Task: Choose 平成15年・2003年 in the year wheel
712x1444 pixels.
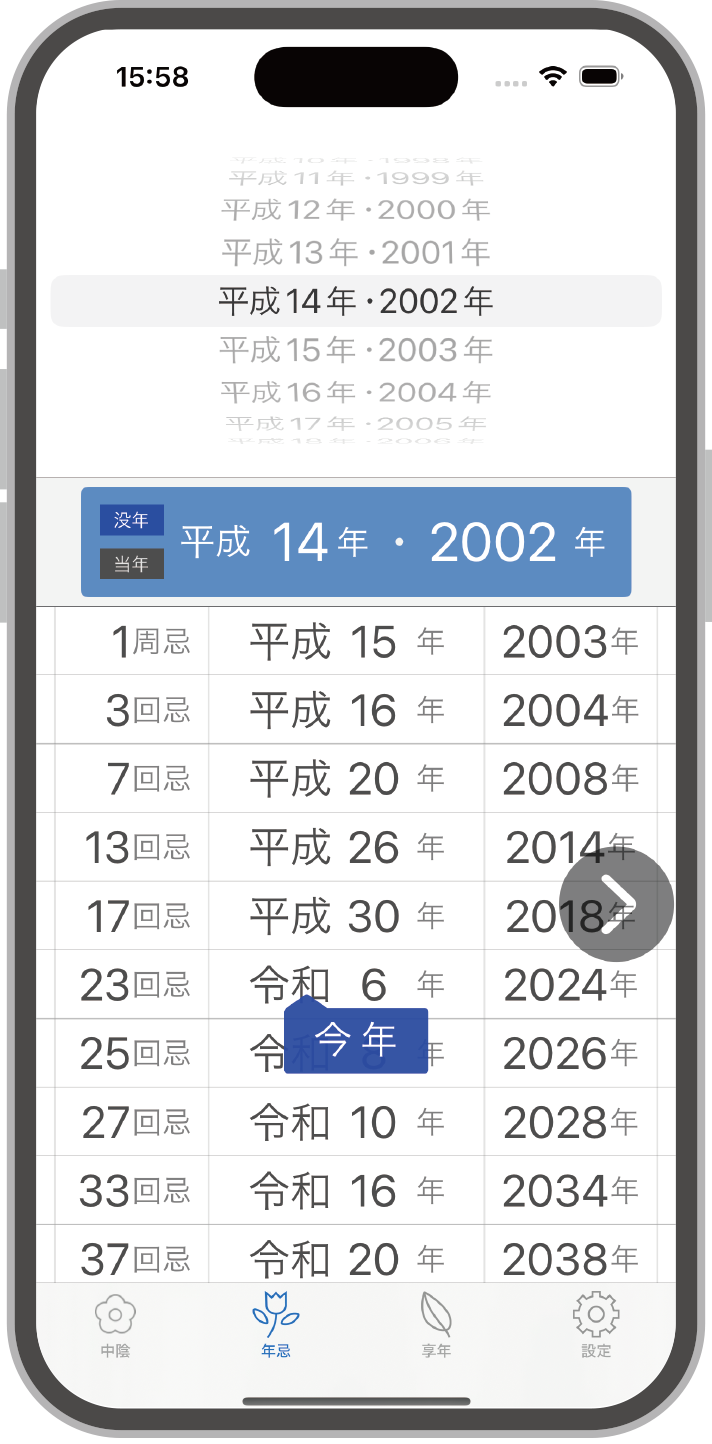Action: [x=356, y=350]
